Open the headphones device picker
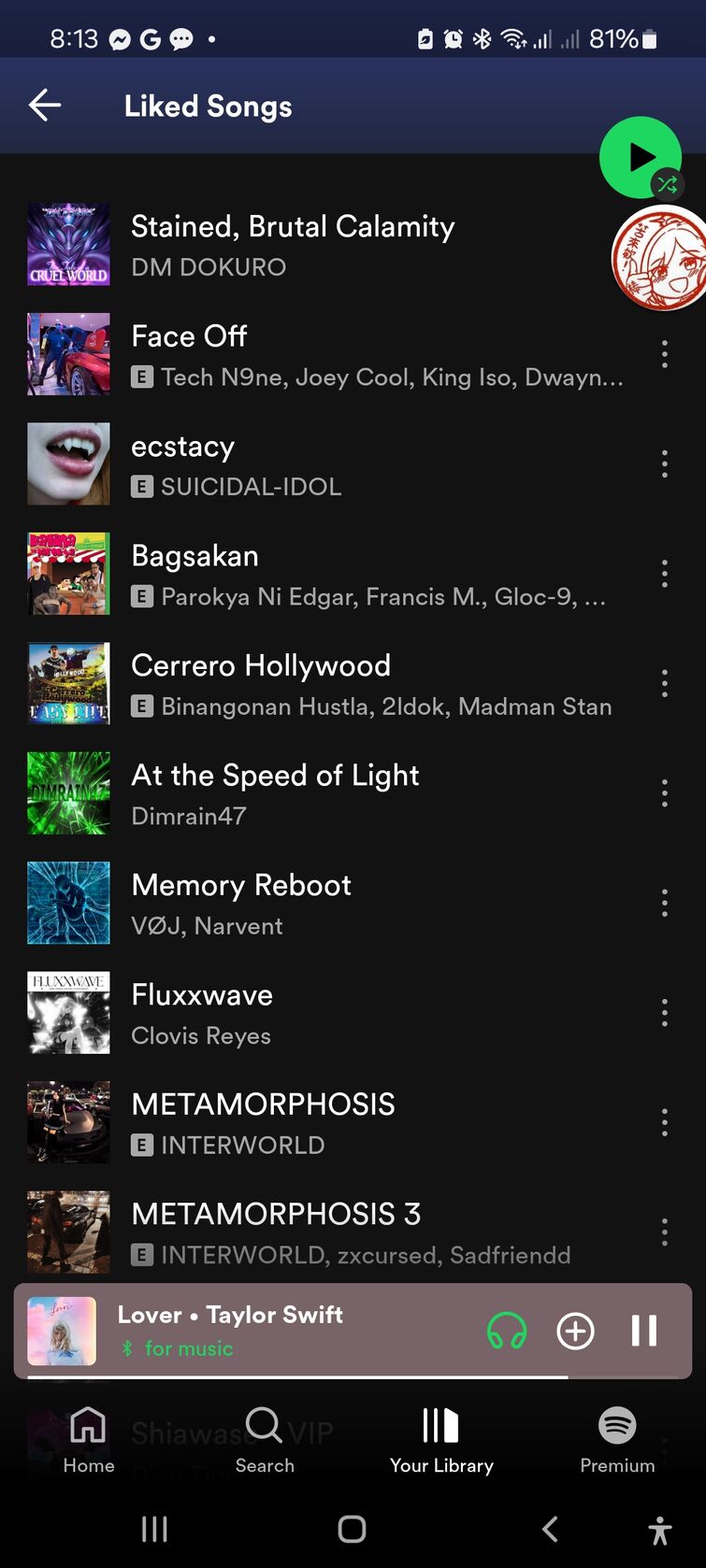Viewport: 706px width, 1568px height. pyautogui.click(x=507, y=1331)
